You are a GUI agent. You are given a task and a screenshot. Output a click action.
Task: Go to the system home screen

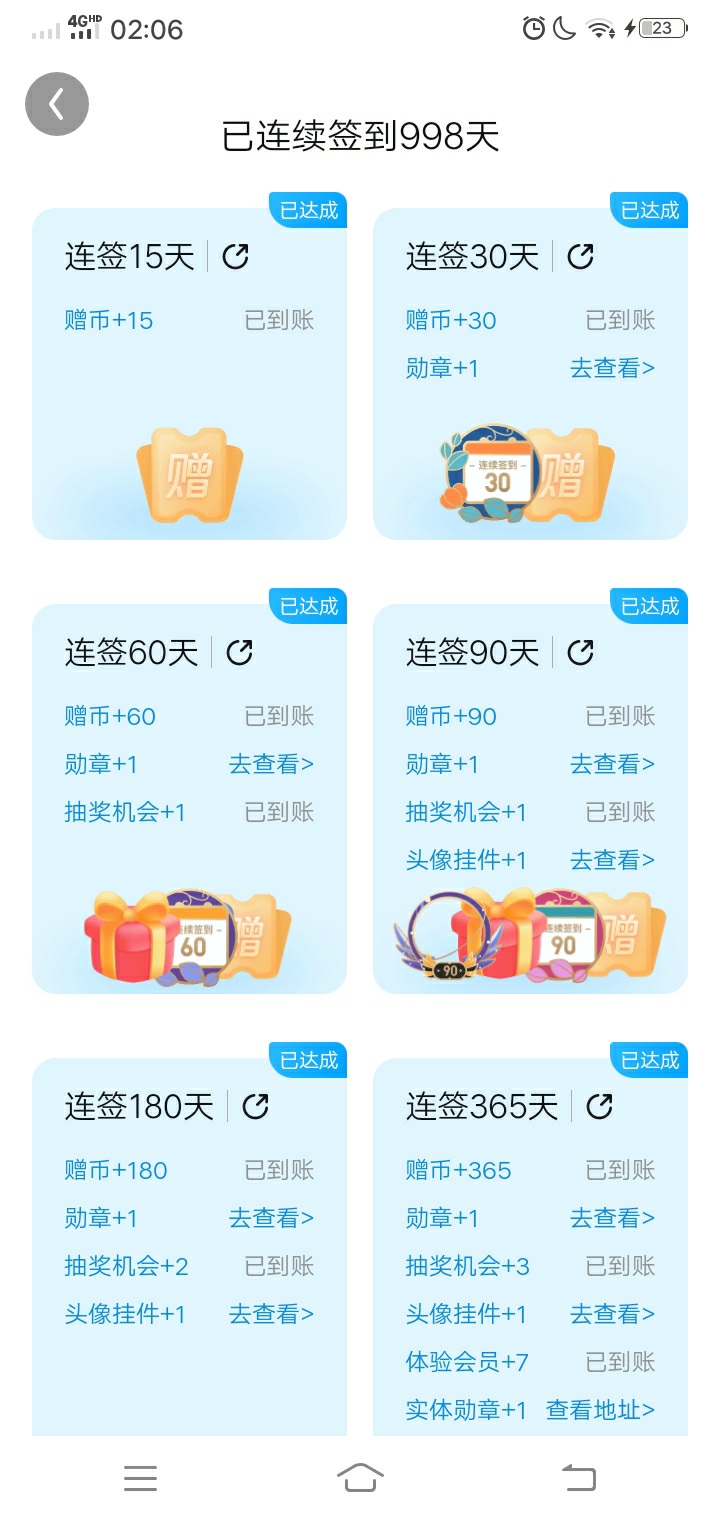pos(360,1477)
